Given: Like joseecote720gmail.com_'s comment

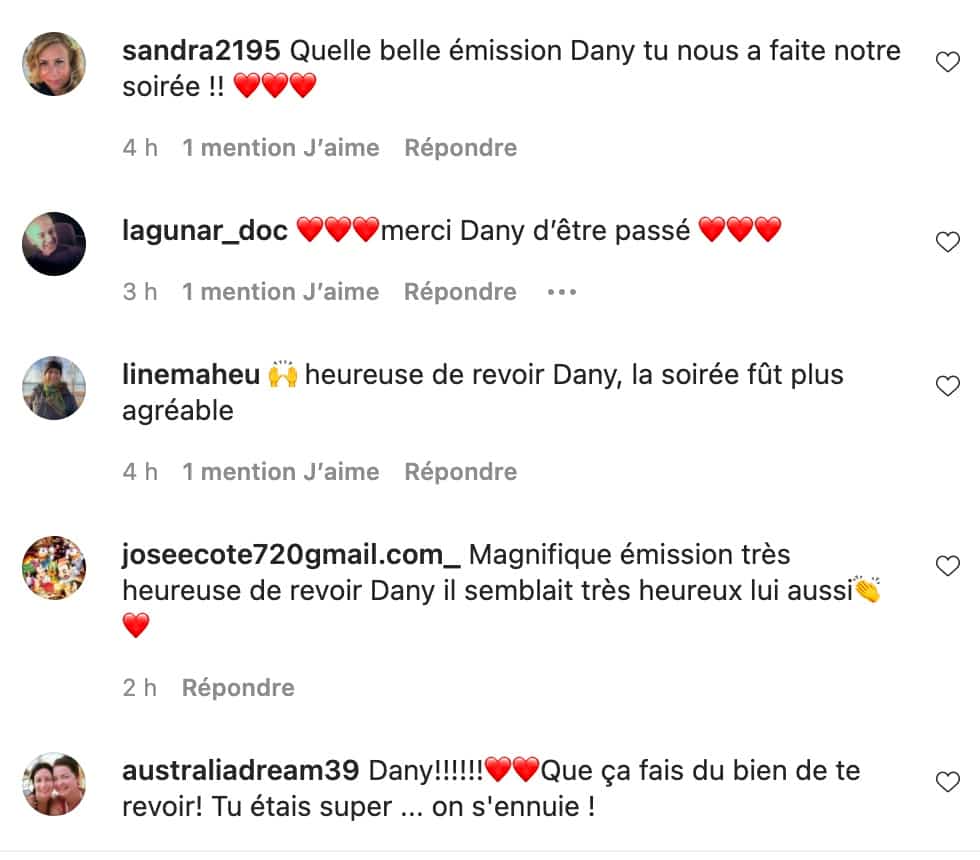Looking at the screenshot, I should pyautogui.click(x=947, y=567).
